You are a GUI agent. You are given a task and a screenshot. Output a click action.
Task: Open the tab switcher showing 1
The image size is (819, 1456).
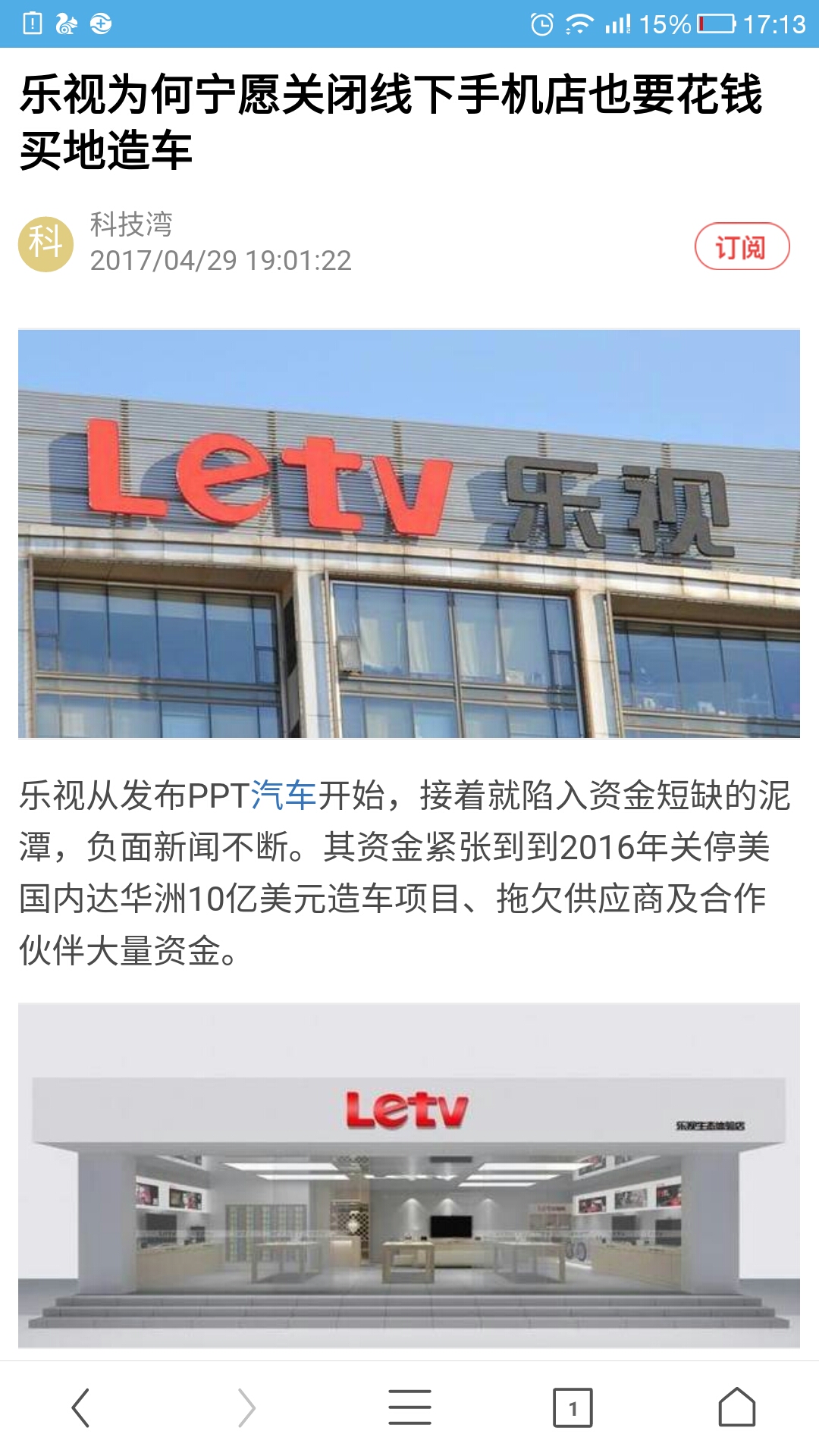573,1408
